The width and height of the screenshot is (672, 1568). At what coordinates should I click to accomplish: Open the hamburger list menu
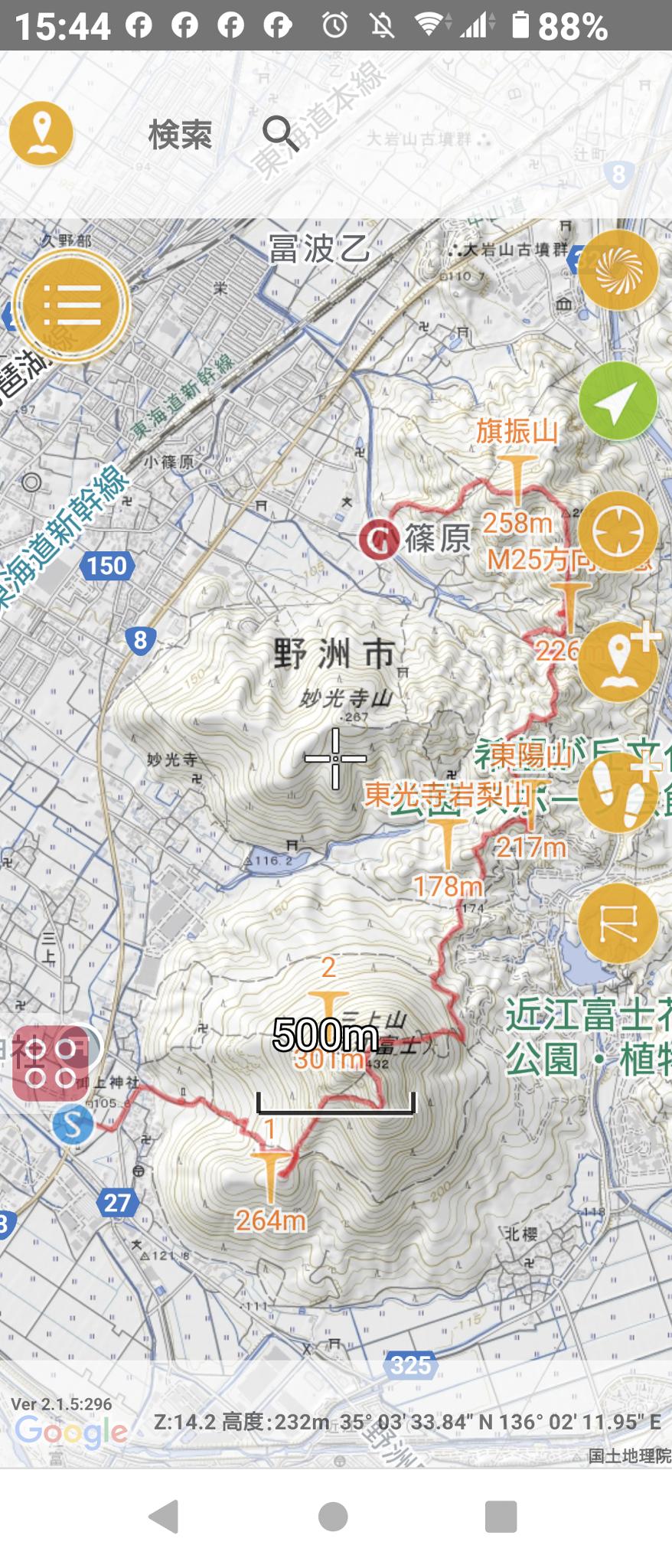pyautogui.click(x=72, y=306)
